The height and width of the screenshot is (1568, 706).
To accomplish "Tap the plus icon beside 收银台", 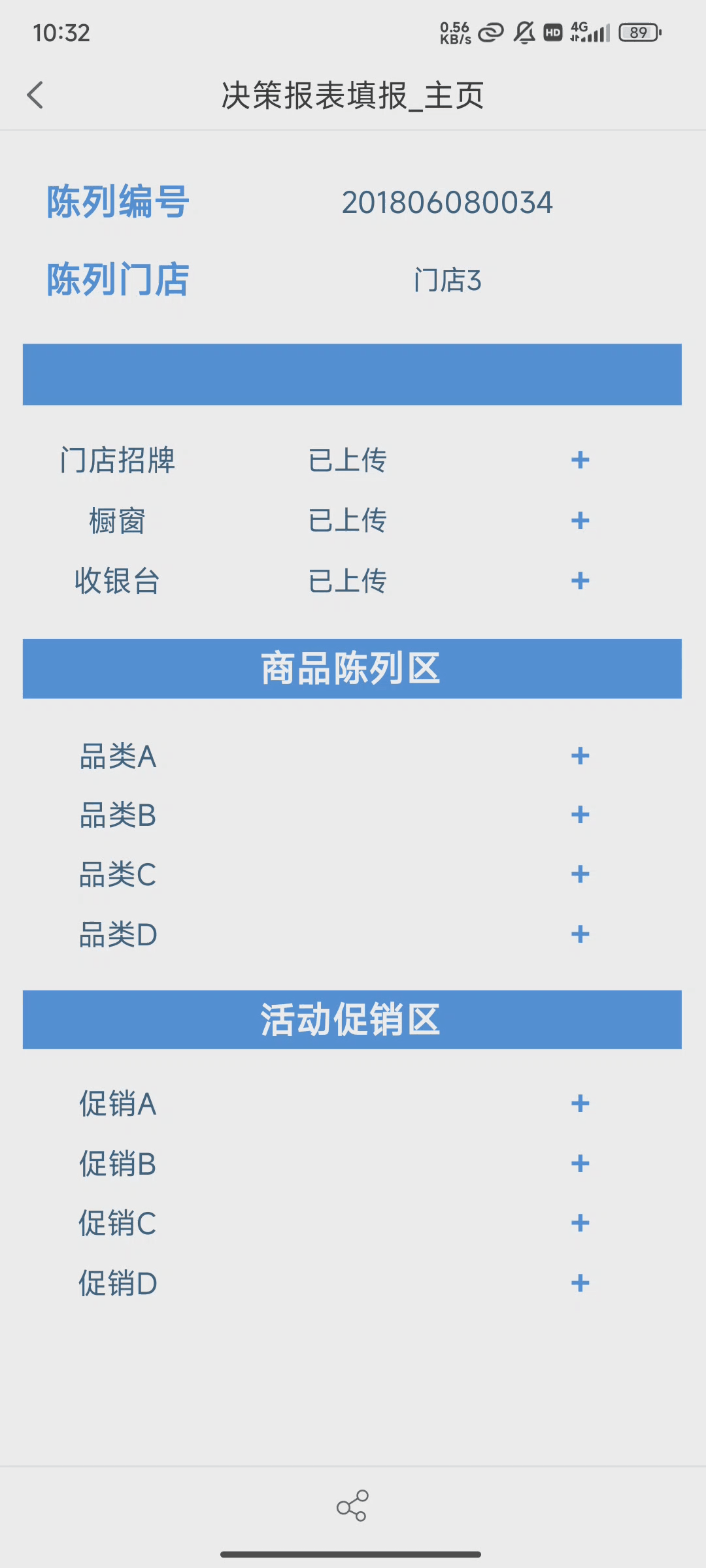I will (579, 580).
